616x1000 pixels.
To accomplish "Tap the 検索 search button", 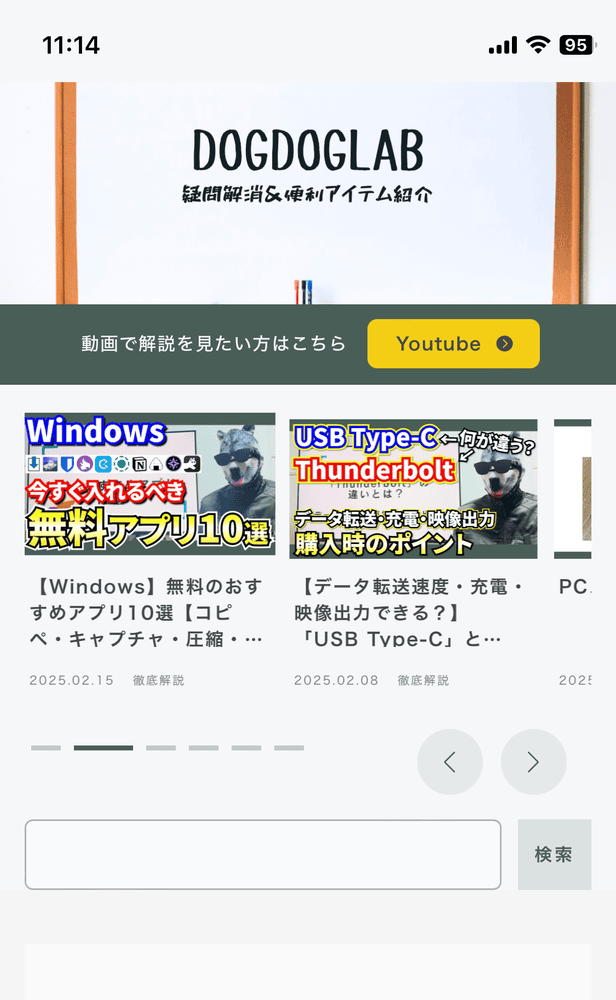I will (x=554, y=855).
